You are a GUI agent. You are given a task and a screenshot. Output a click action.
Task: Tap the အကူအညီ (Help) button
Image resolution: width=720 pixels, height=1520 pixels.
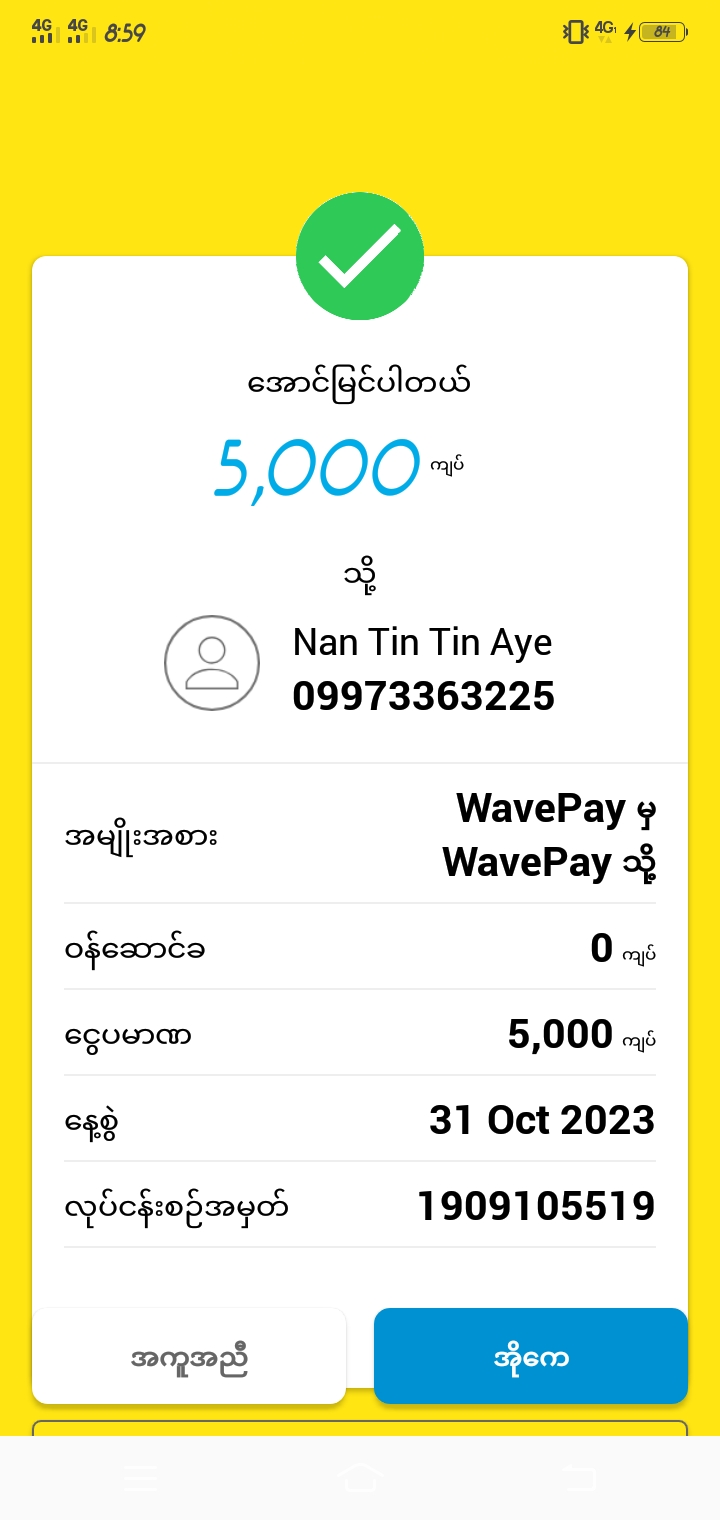click(189, 1357)
